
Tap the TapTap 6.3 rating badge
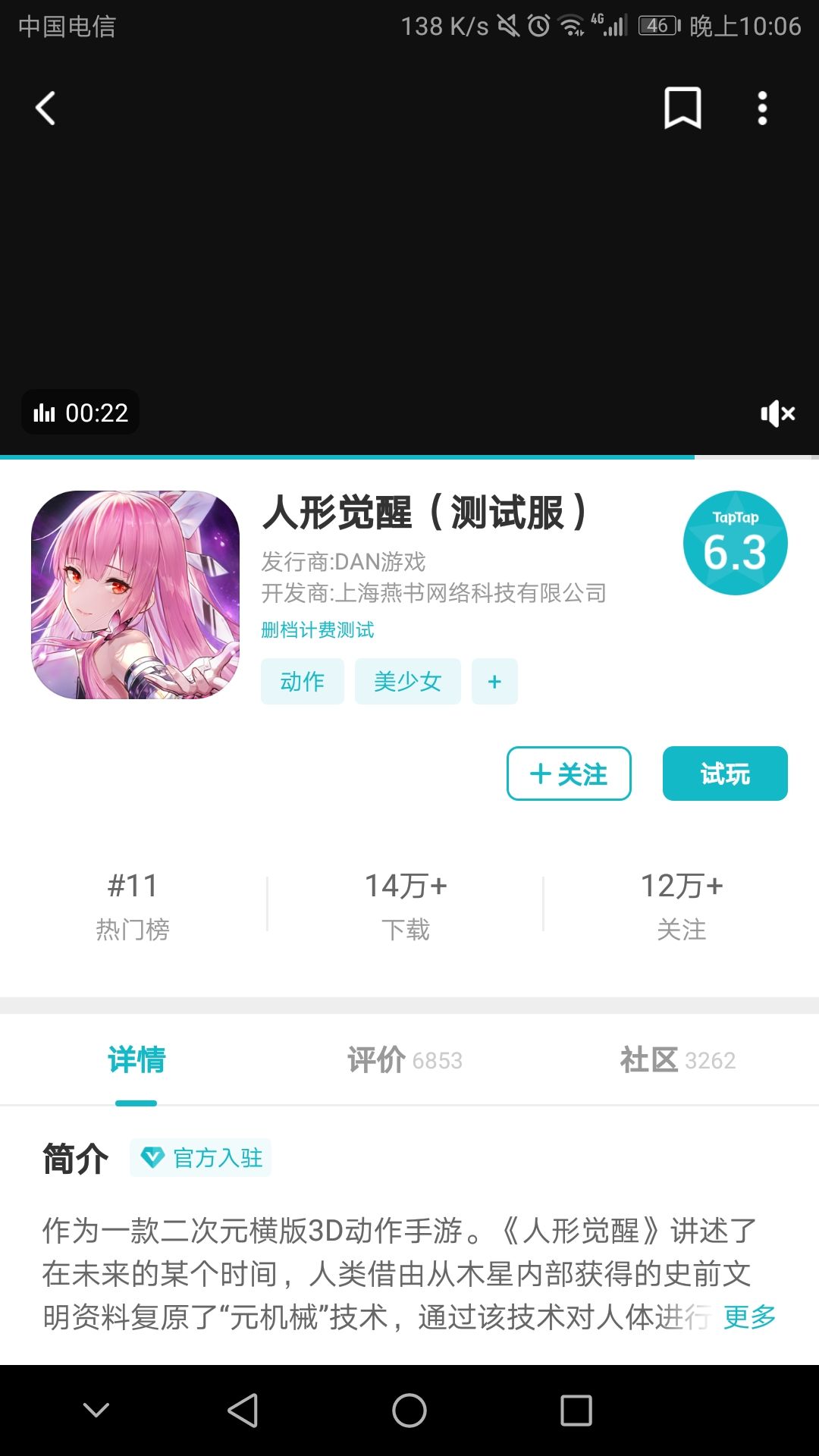pos(735,538)
